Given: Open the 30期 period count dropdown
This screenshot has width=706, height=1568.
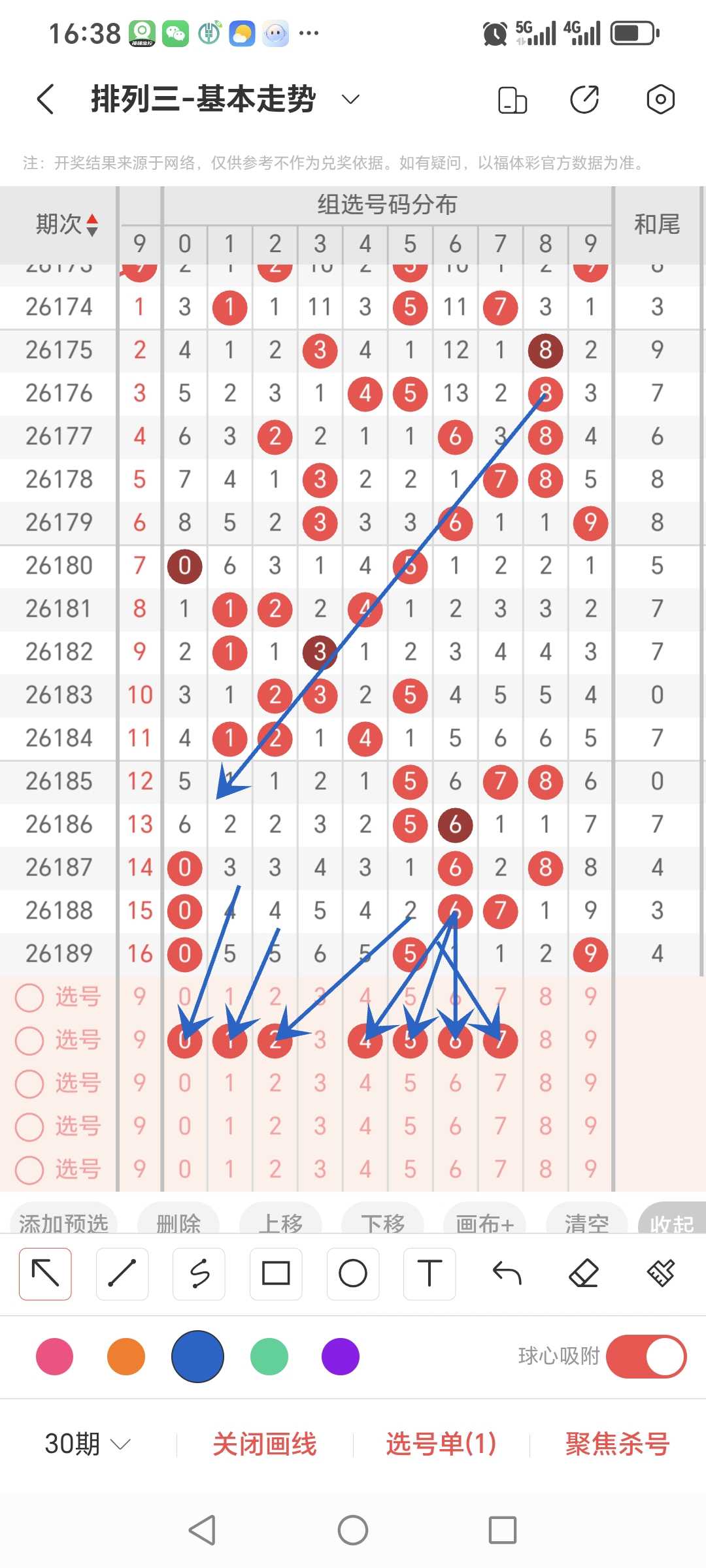Looking at the screenshot, I should pos(88,1444).
